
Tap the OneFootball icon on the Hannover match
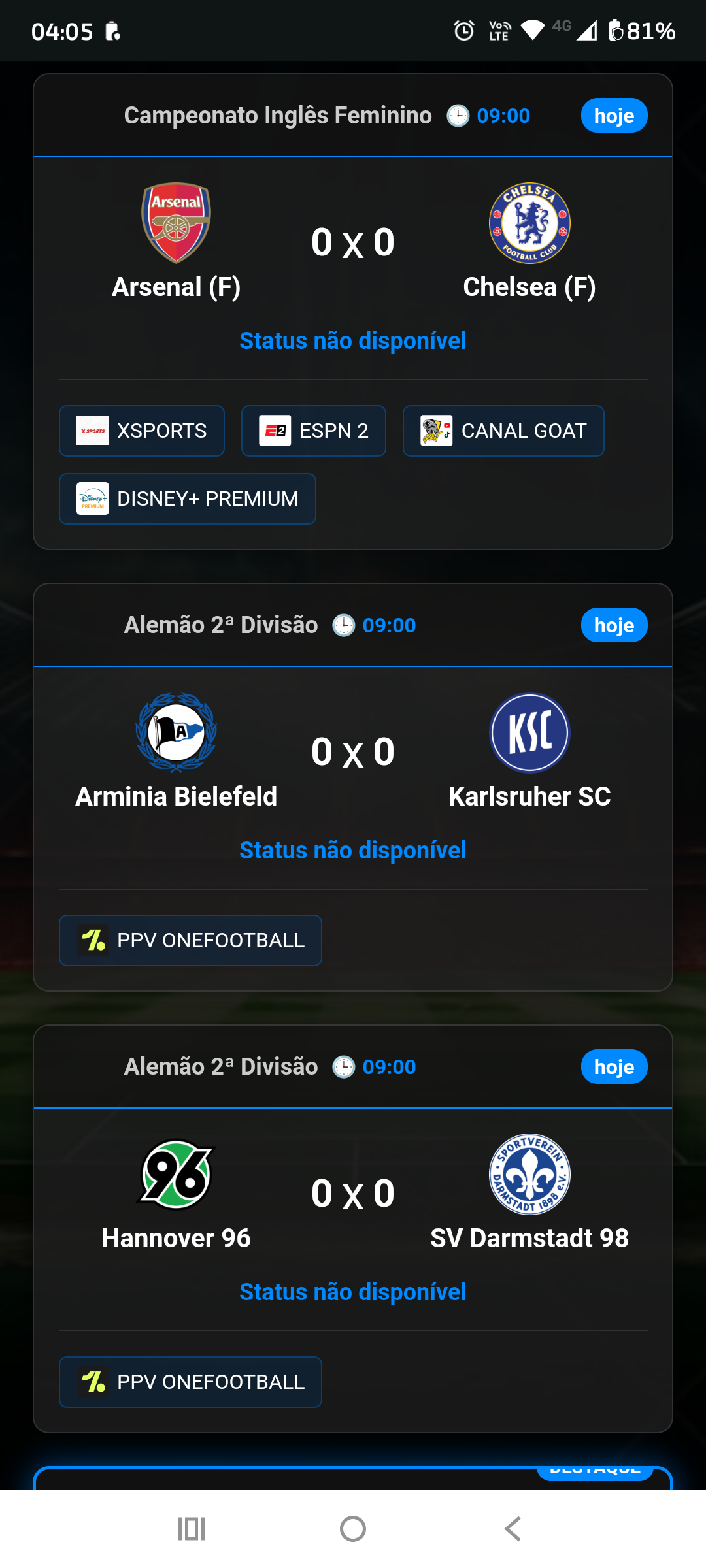(x=93, y=1381)
